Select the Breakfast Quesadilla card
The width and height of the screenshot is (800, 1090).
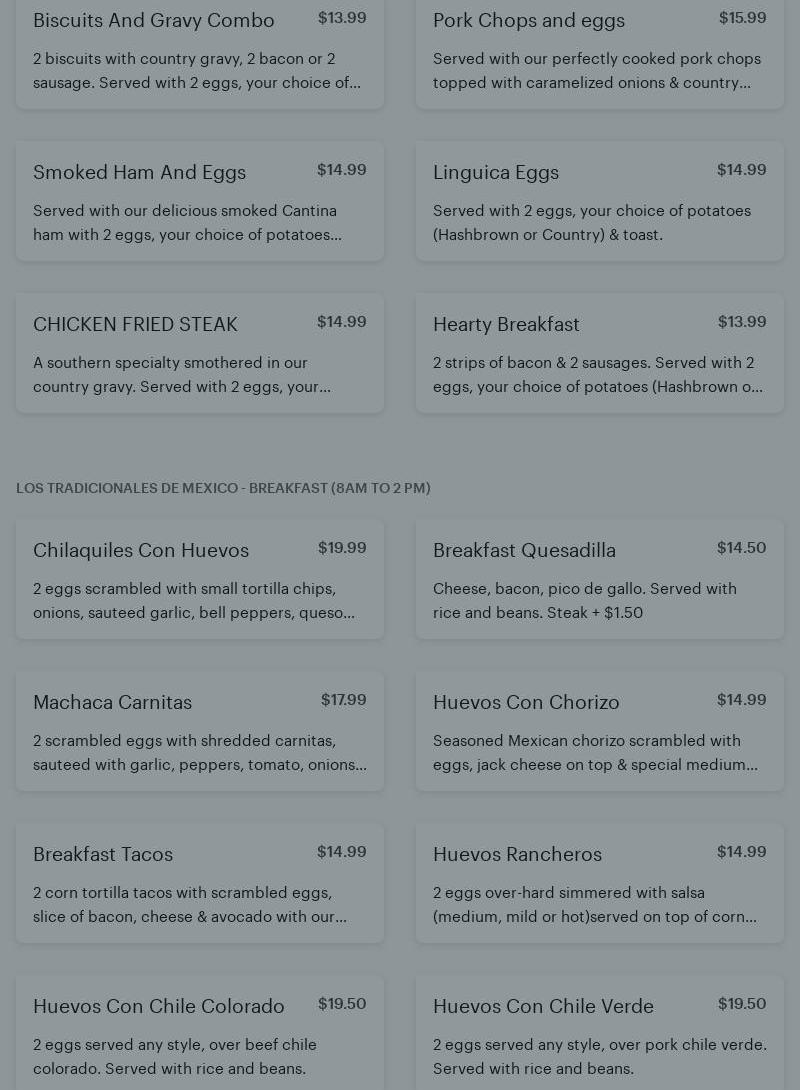click(600, 579)
